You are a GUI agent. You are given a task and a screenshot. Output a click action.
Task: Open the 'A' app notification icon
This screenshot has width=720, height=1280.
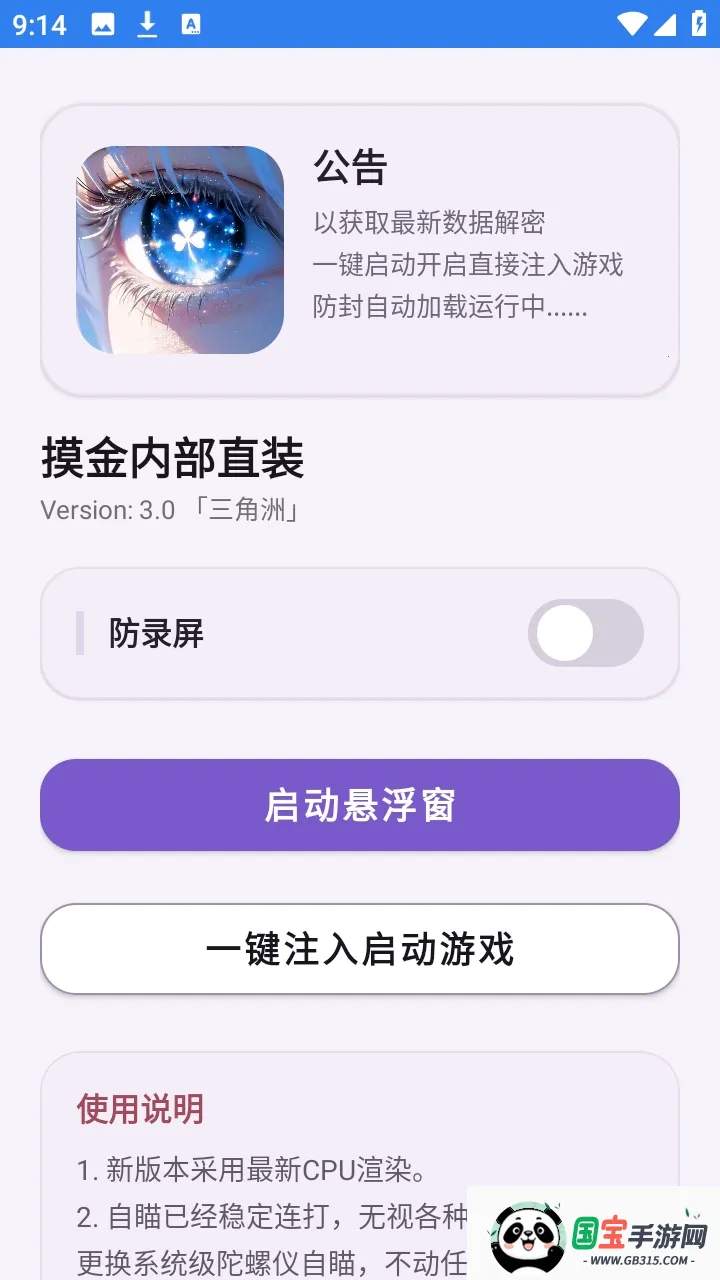point(192,22)
